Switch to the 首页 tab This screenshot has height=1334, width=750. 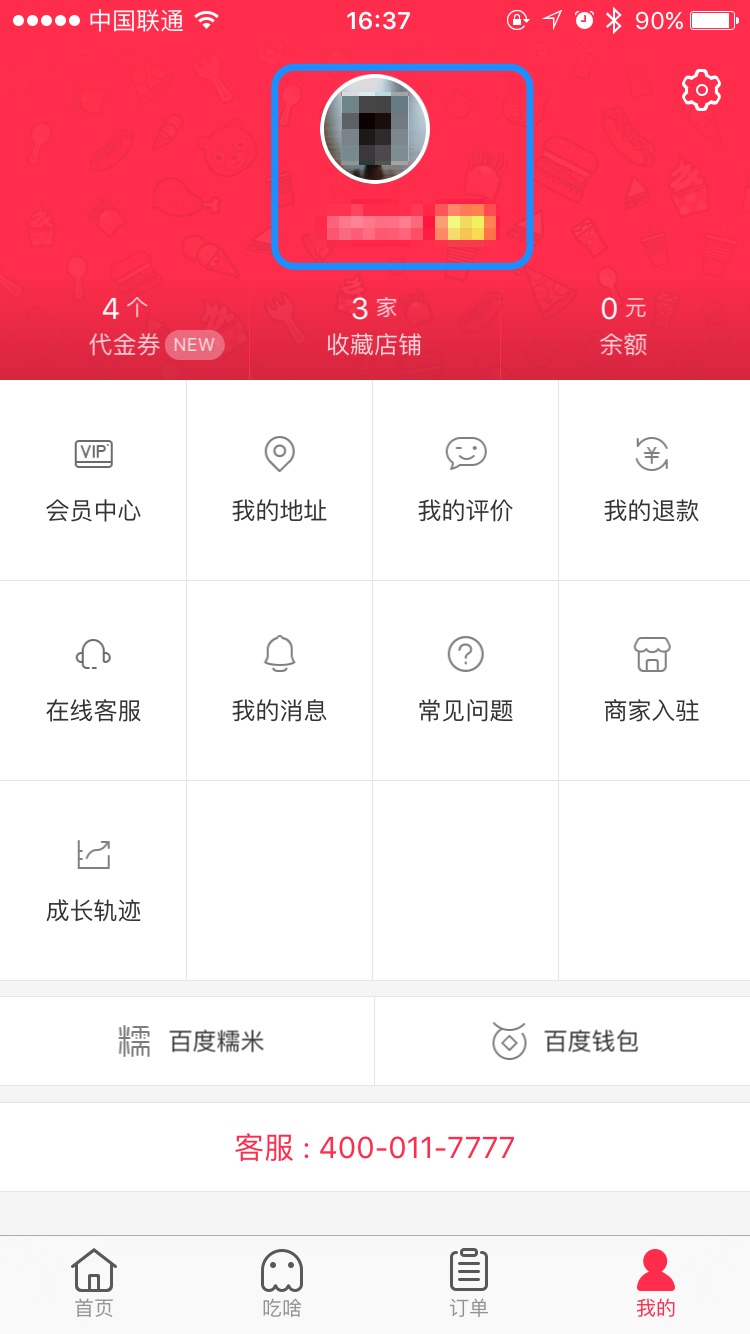[x=94, y=1284]
